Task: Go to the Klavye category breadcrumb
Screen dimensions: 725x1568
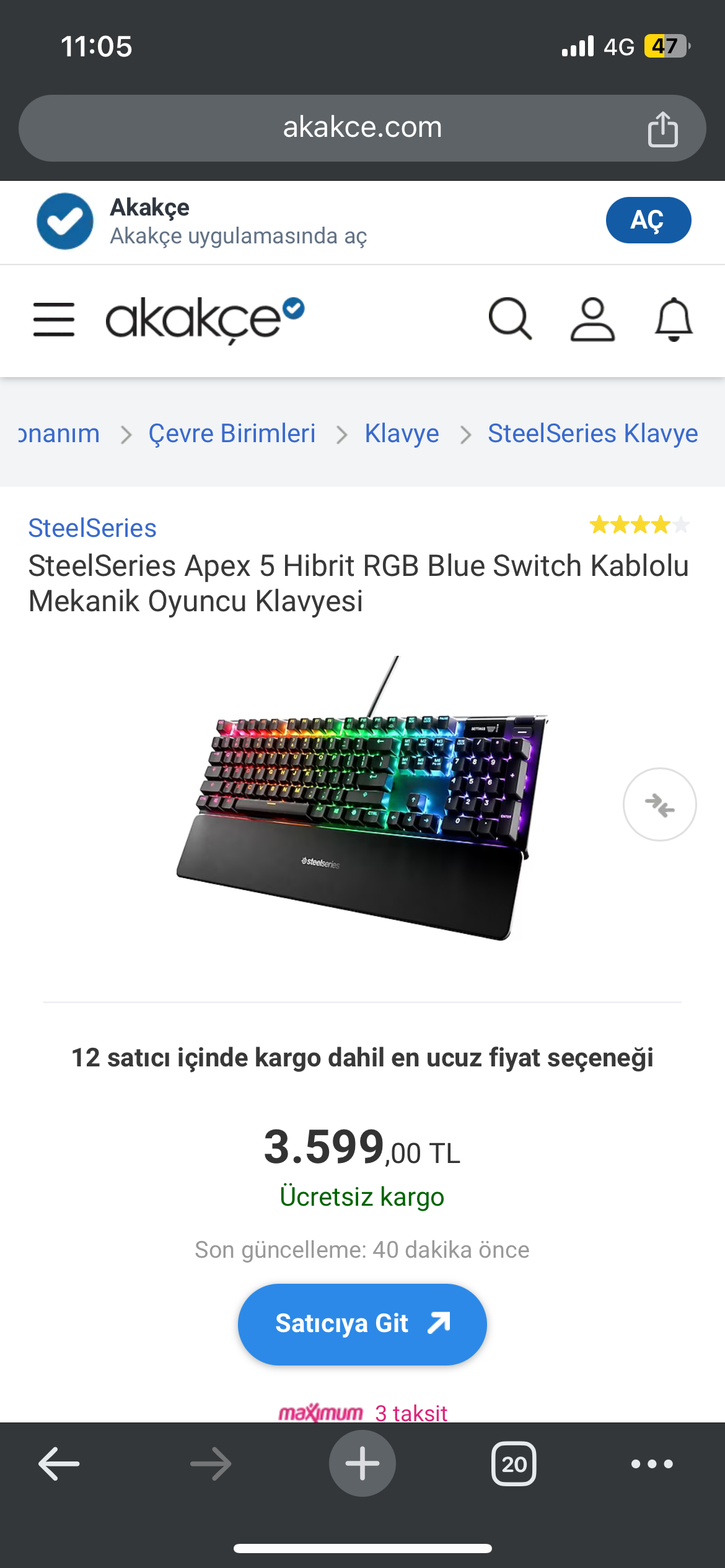Action: tap(402, 433)
